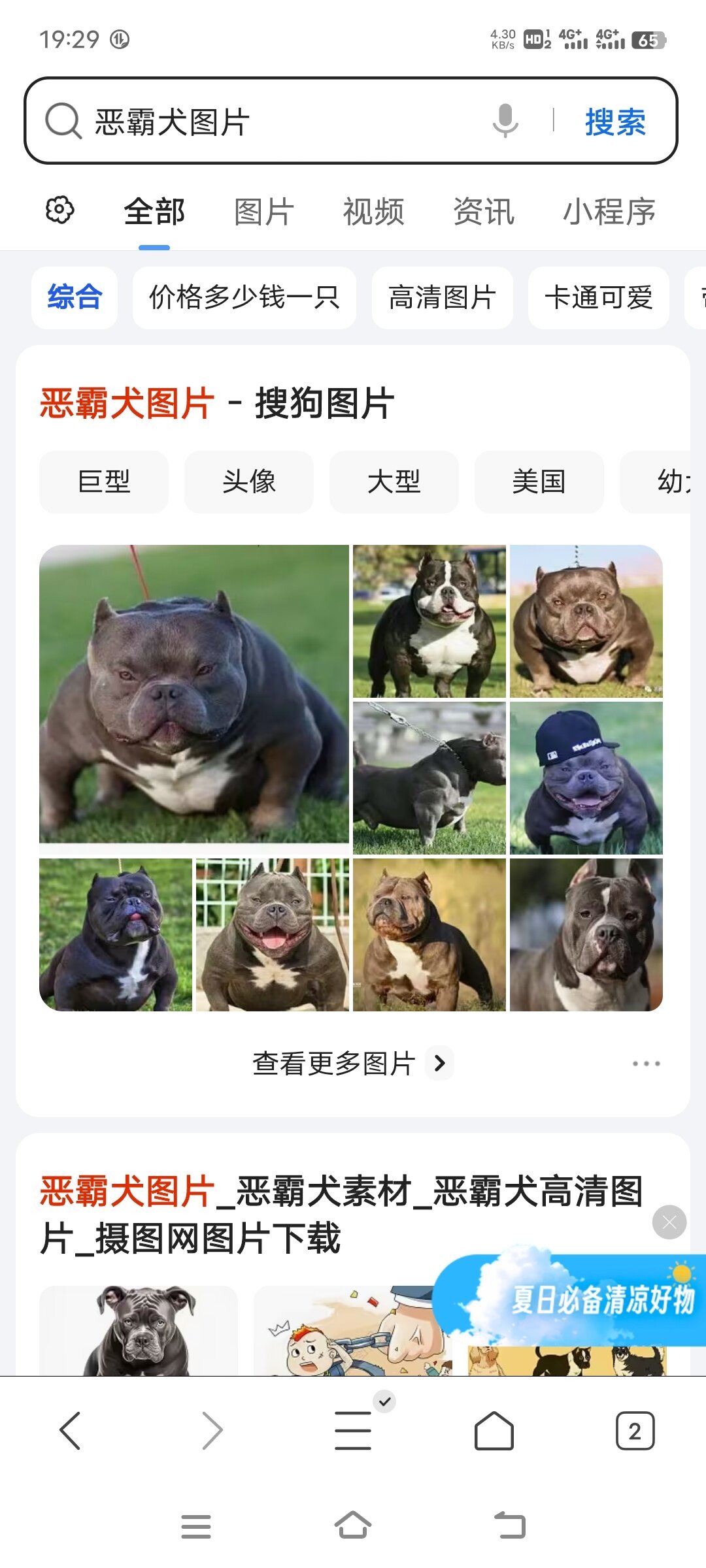Dismiss the 夏日必备清凉好物 floating ad
Viewport: 706px width, 1568px height.
669,1222
